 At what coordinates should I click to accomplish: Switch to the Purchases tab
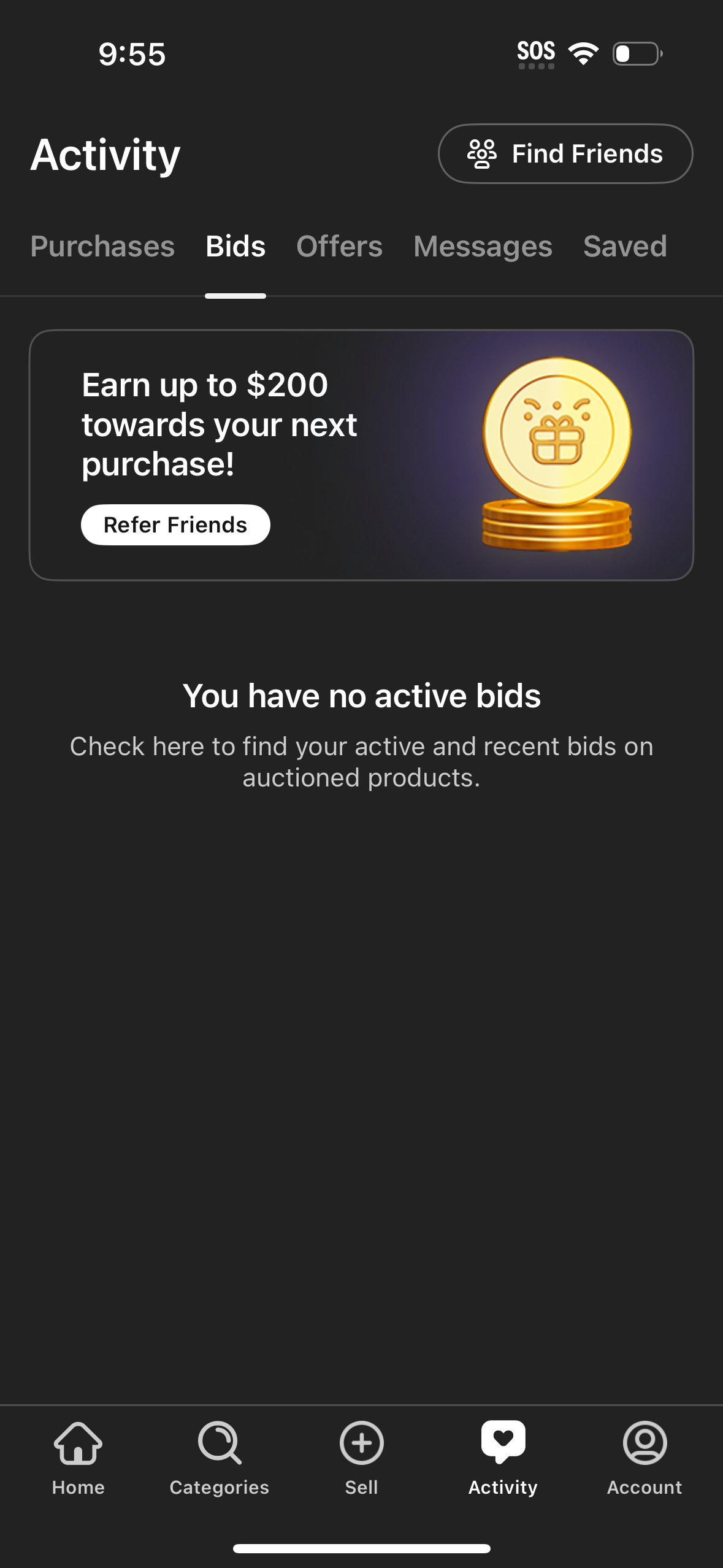[x=102, y=246]
